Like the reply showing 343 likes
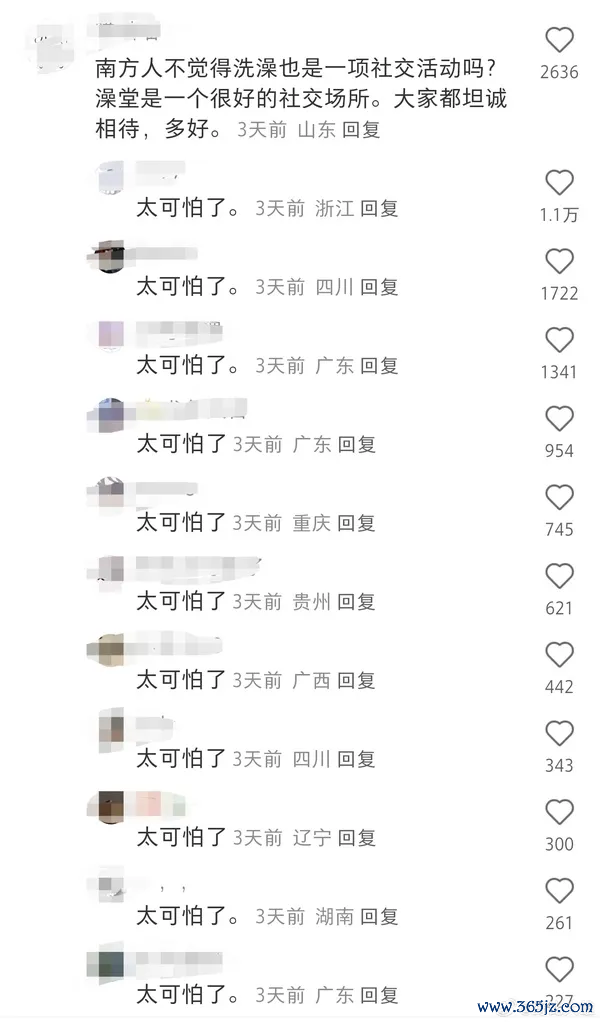Screen dimensions: 600x1022 [x=559, y=734]
